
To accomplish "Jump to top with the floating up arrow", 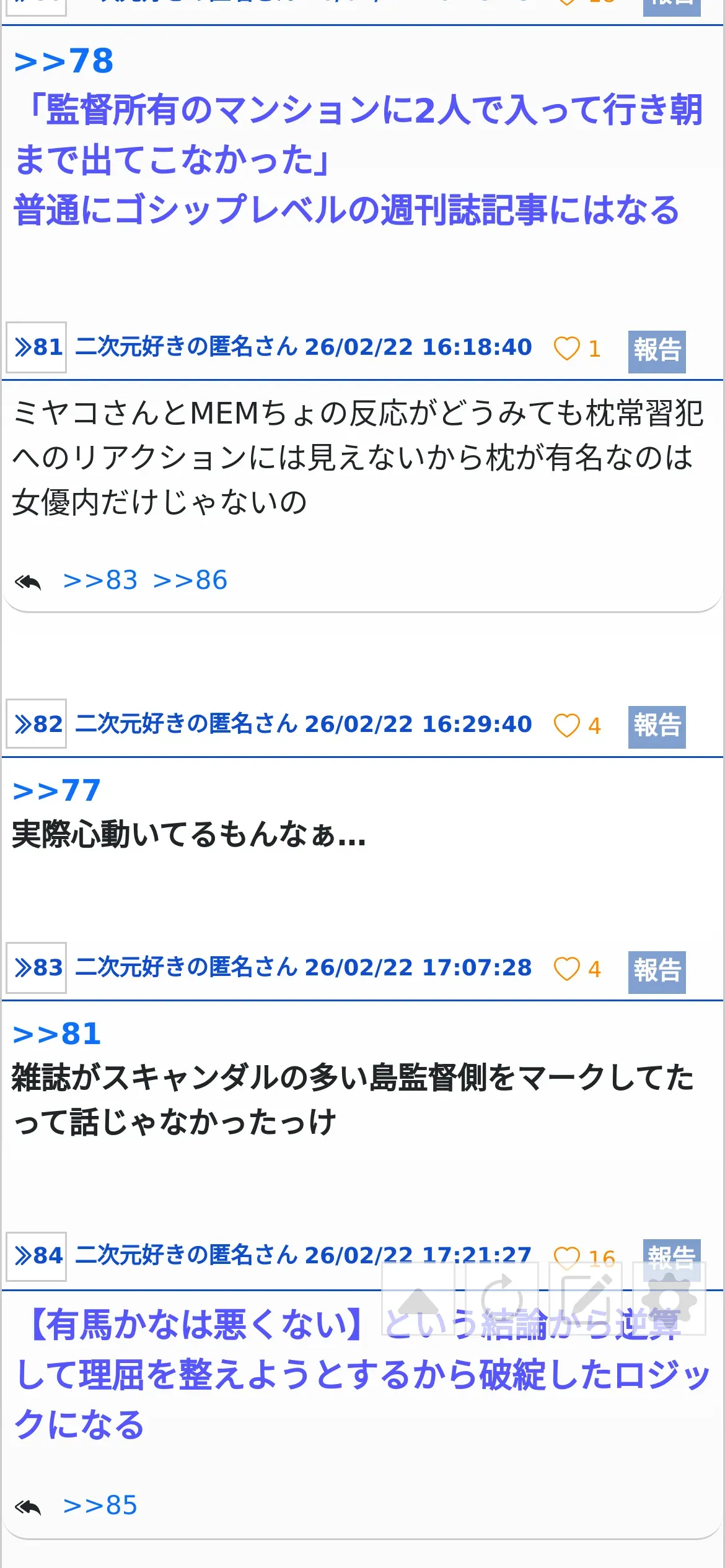I will (x=419, y=1299).
